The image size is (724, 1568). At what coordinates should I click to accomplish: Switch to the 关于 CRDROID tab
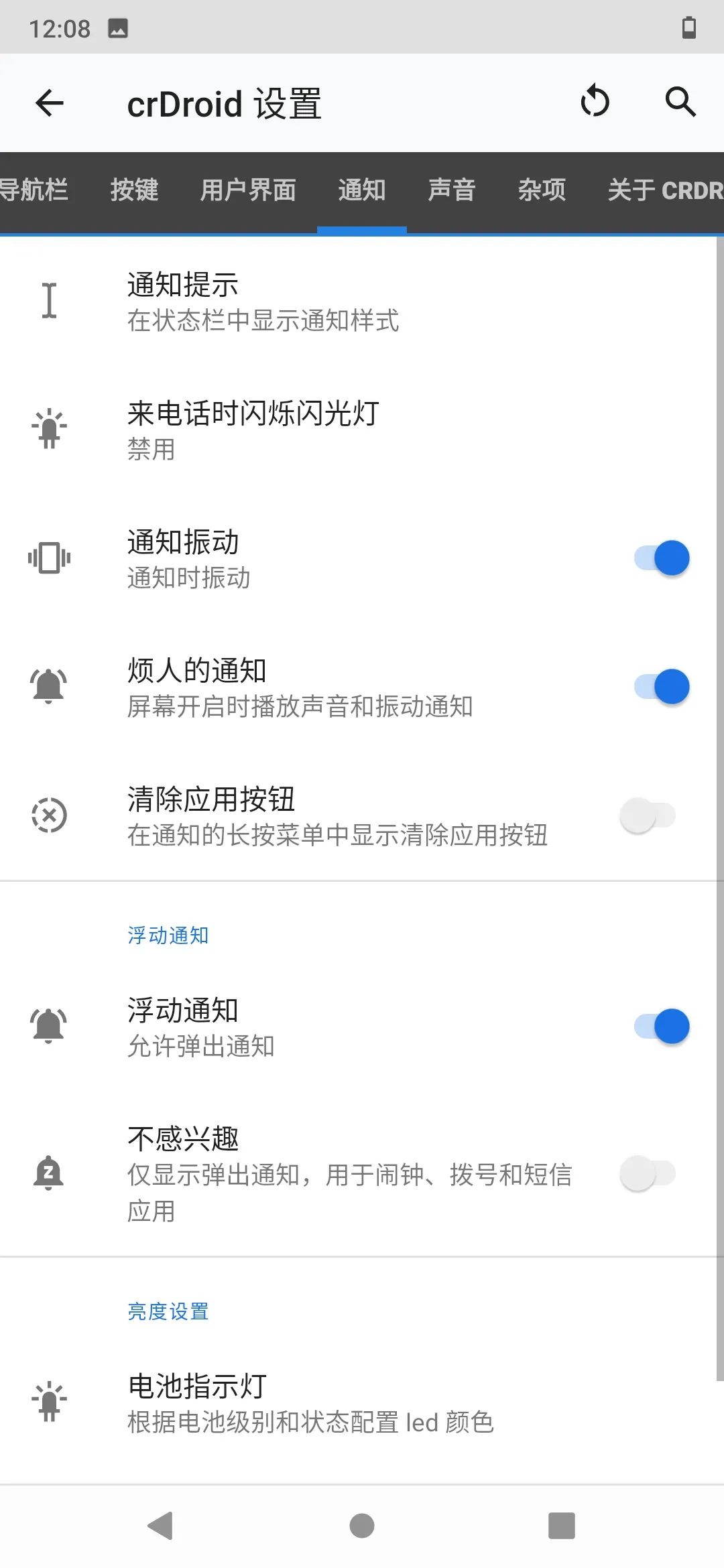pos(664,190)
